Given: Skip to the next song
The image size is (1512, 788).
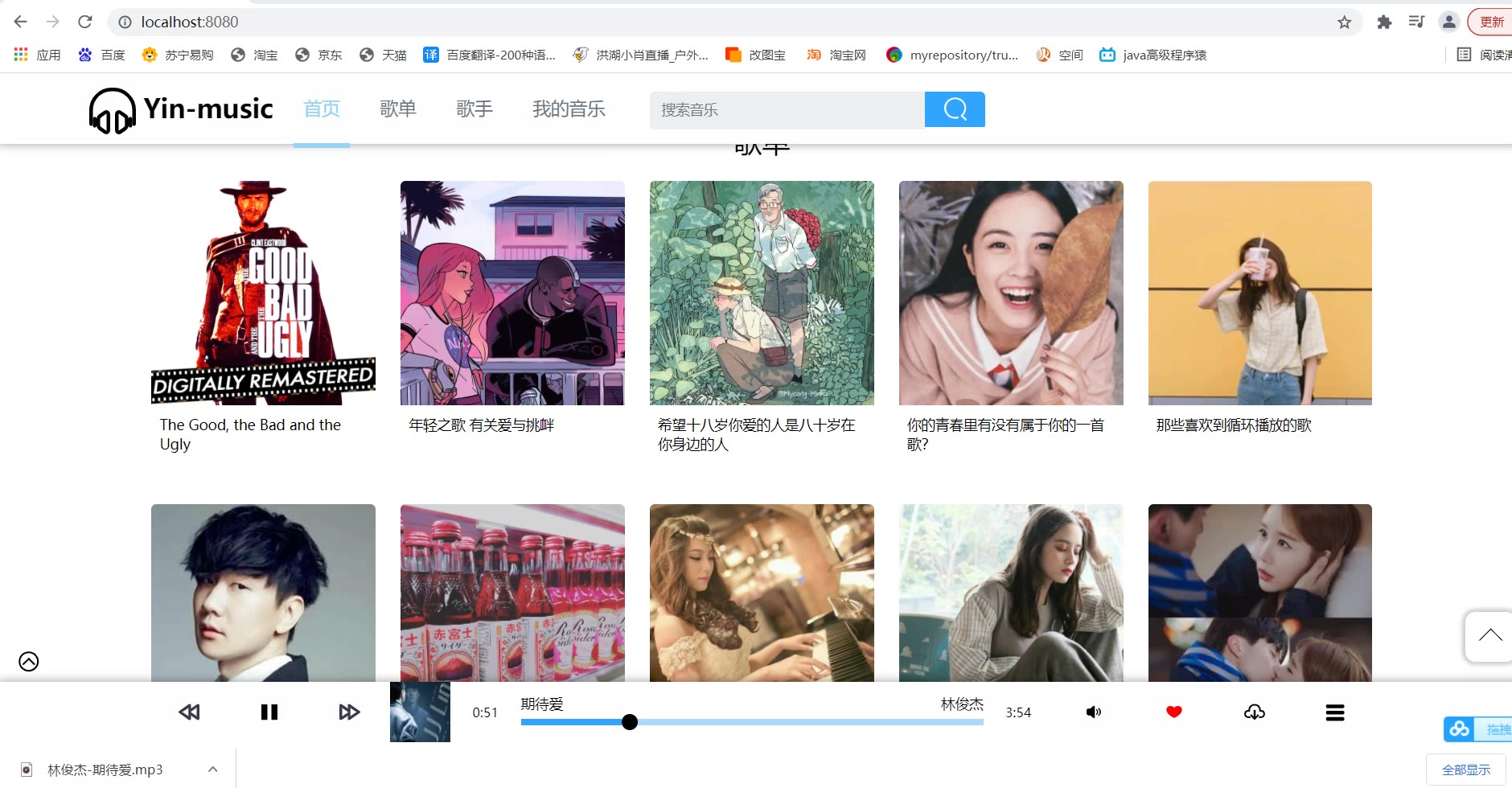Looking at the screenshot, I should tap(348, 712).
